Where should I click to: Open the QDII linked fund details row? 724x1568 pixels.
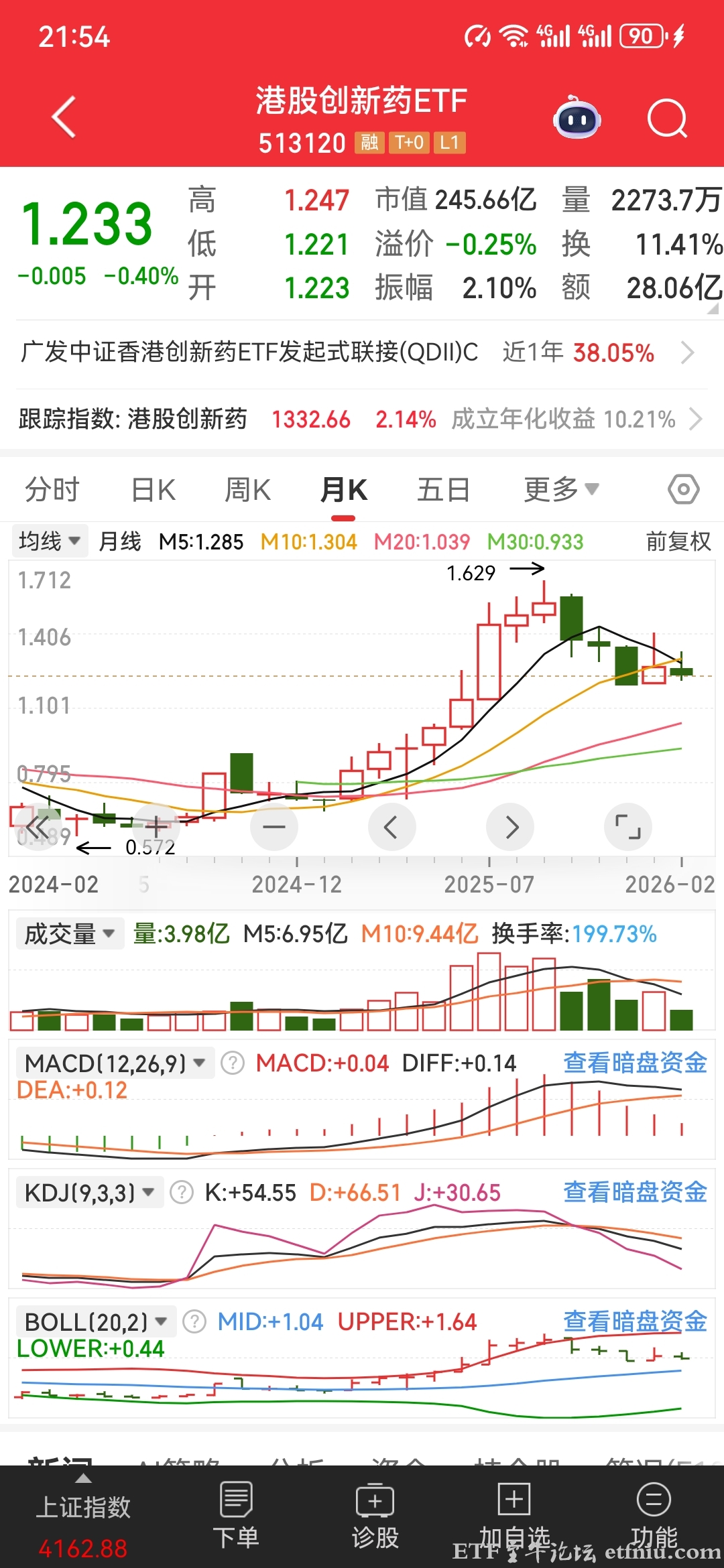pyautogui.click(x=362, y=352)
